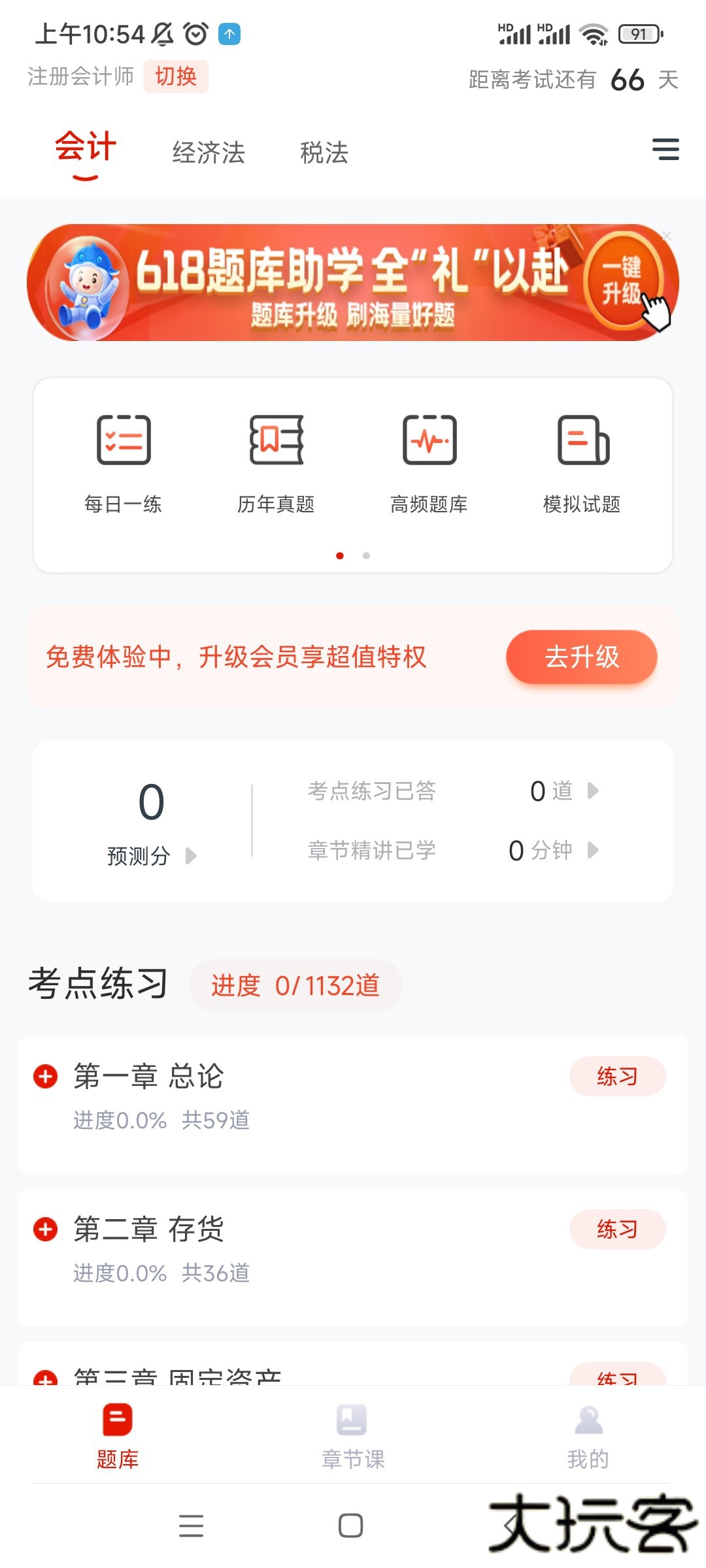The width and height of the screenshot is (706, 1568).
Task: Tap 去升级 to upgrade membership
Action: click(x=581, y=657)
